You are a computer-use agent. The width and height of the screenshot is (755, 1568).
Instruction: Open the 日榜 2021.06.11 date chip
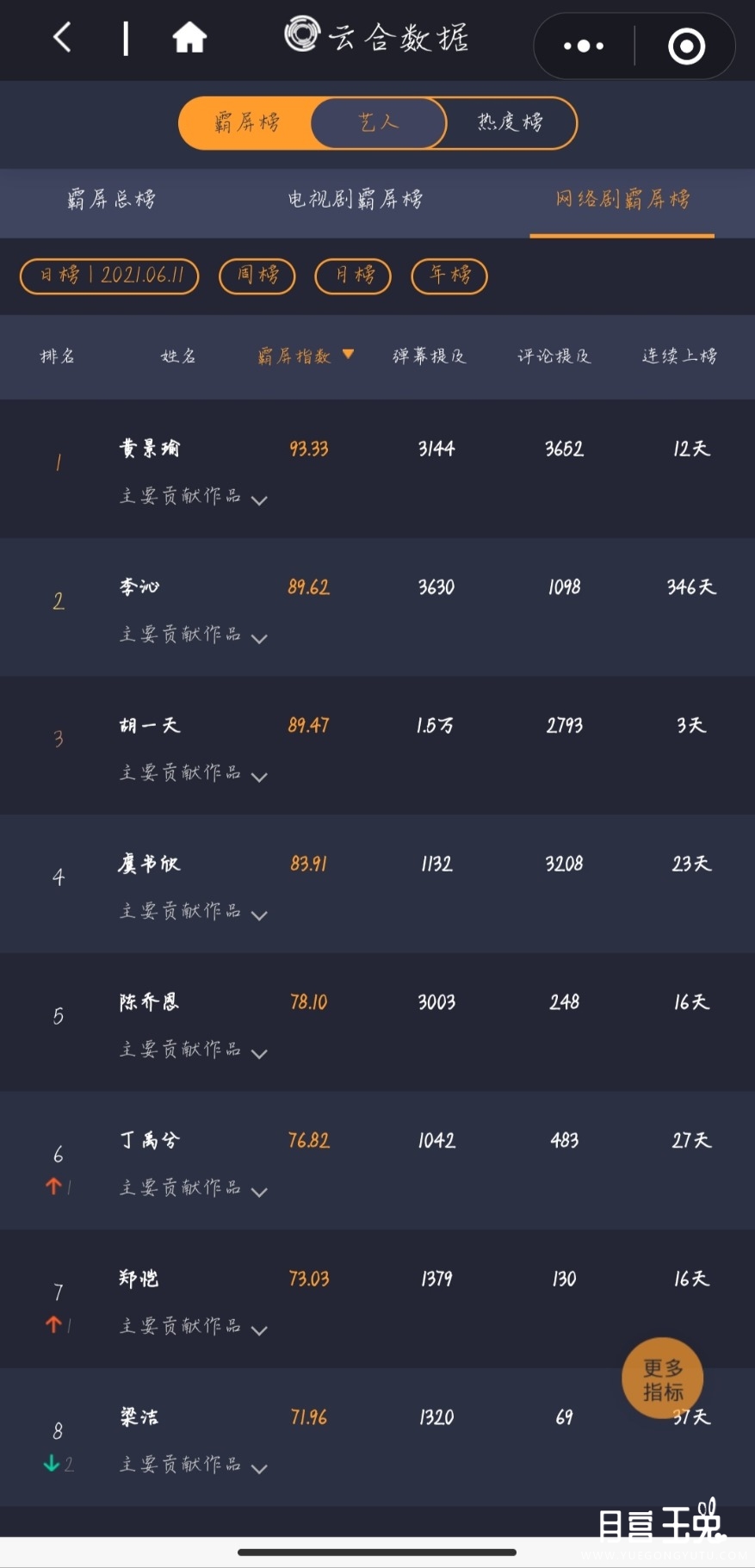pos(109,276)
